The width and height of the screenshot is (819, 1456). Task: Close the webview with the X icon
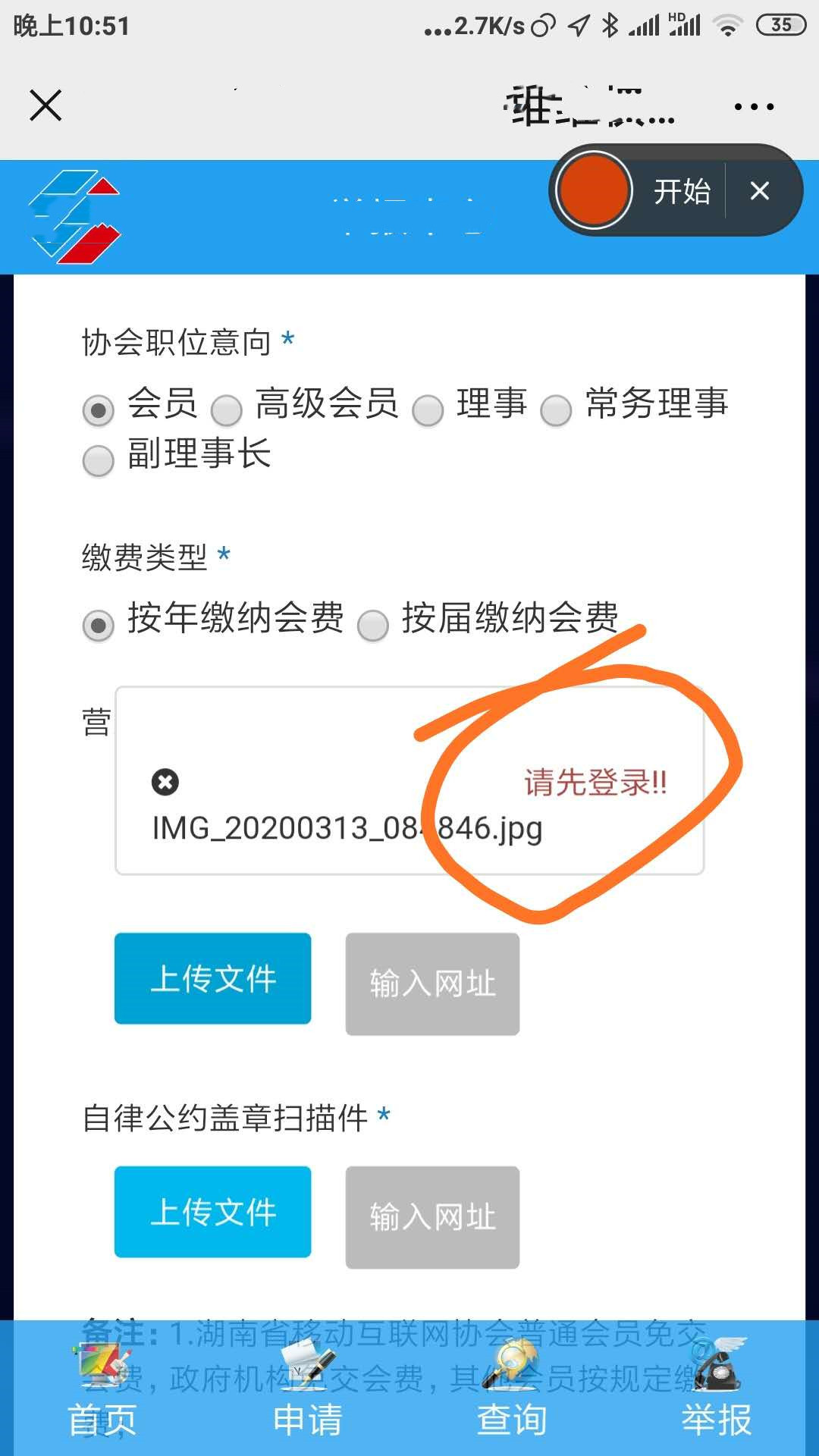click(x=45, y=105)
